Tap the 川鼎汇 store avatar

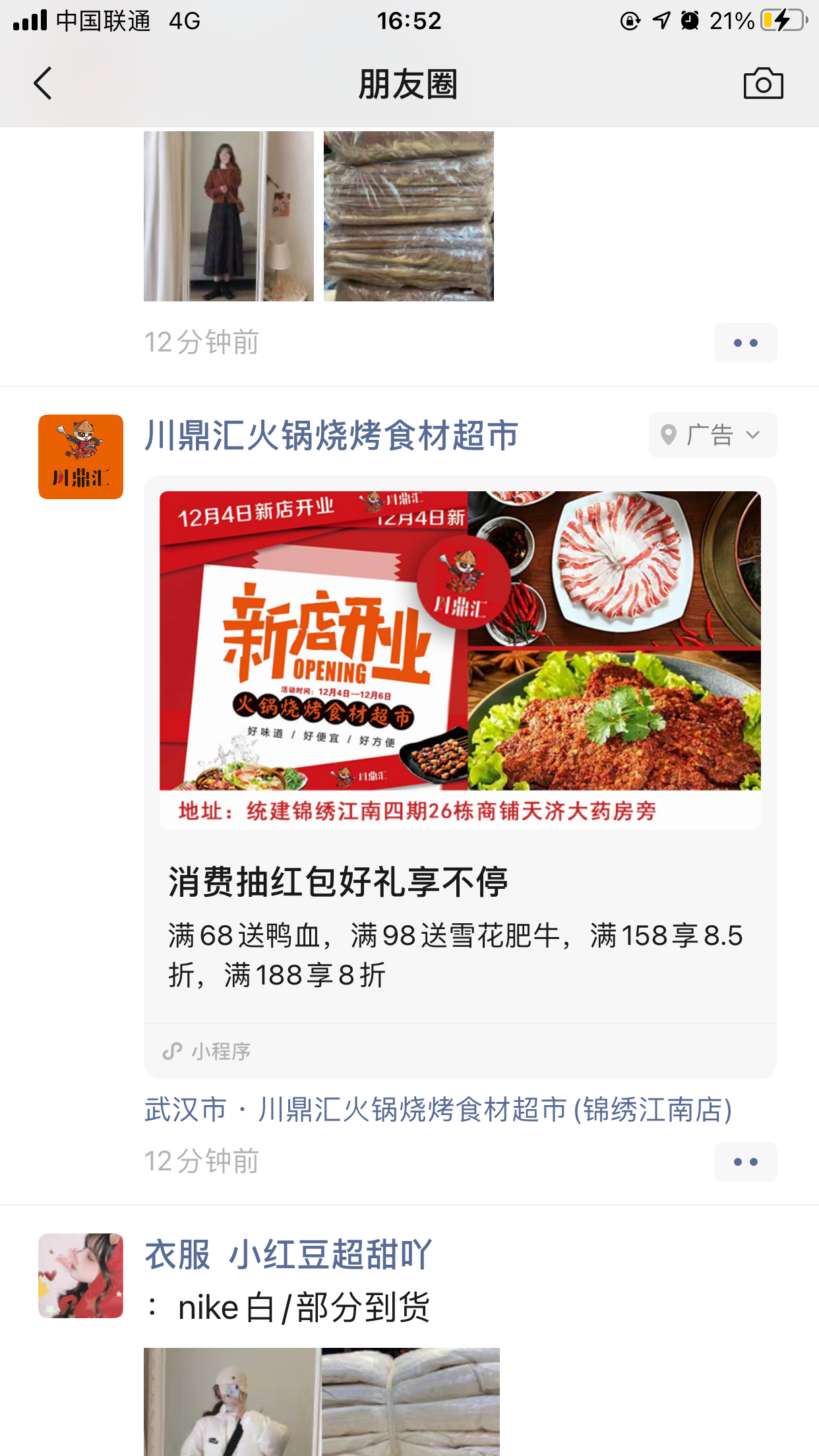tap(80, 456)
